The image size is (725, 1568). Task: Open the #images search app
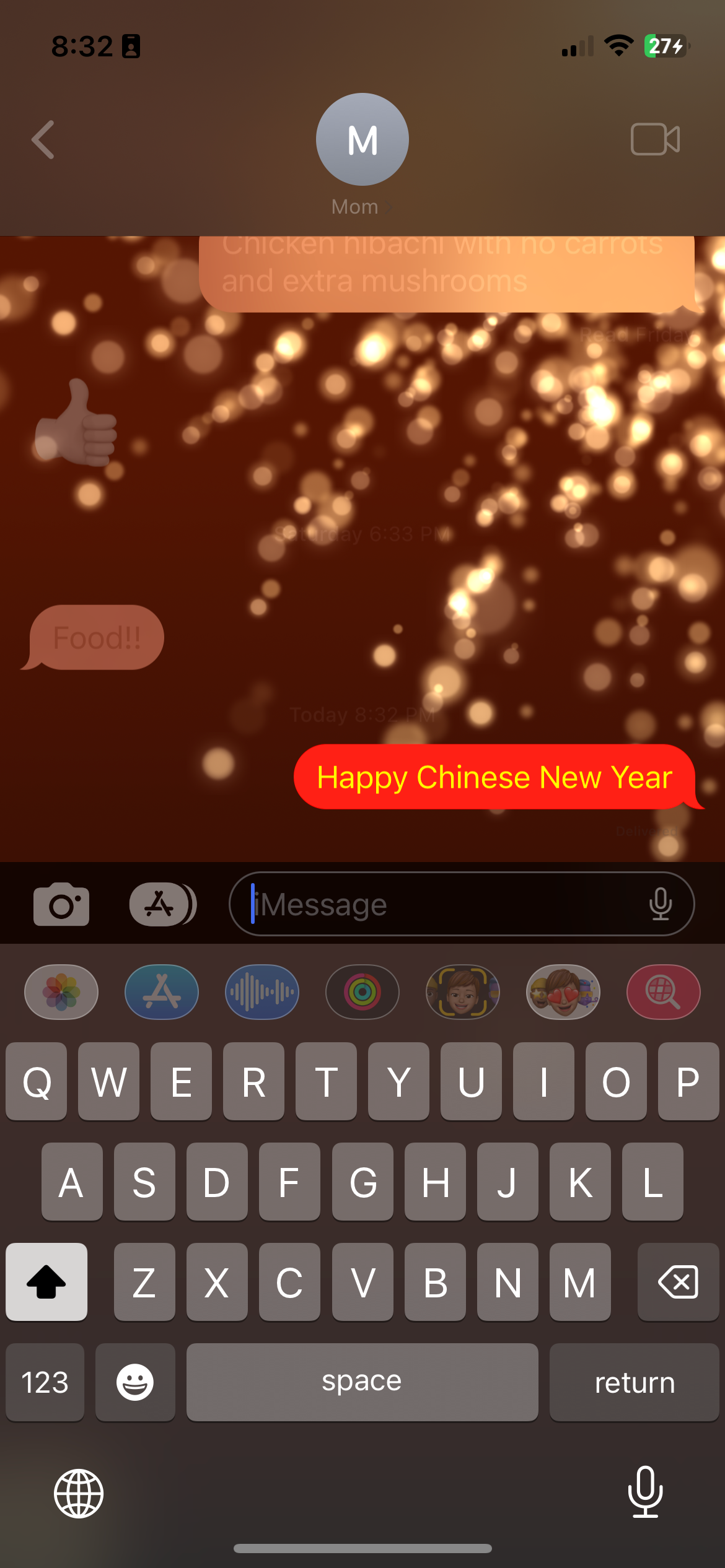(664, 992)
